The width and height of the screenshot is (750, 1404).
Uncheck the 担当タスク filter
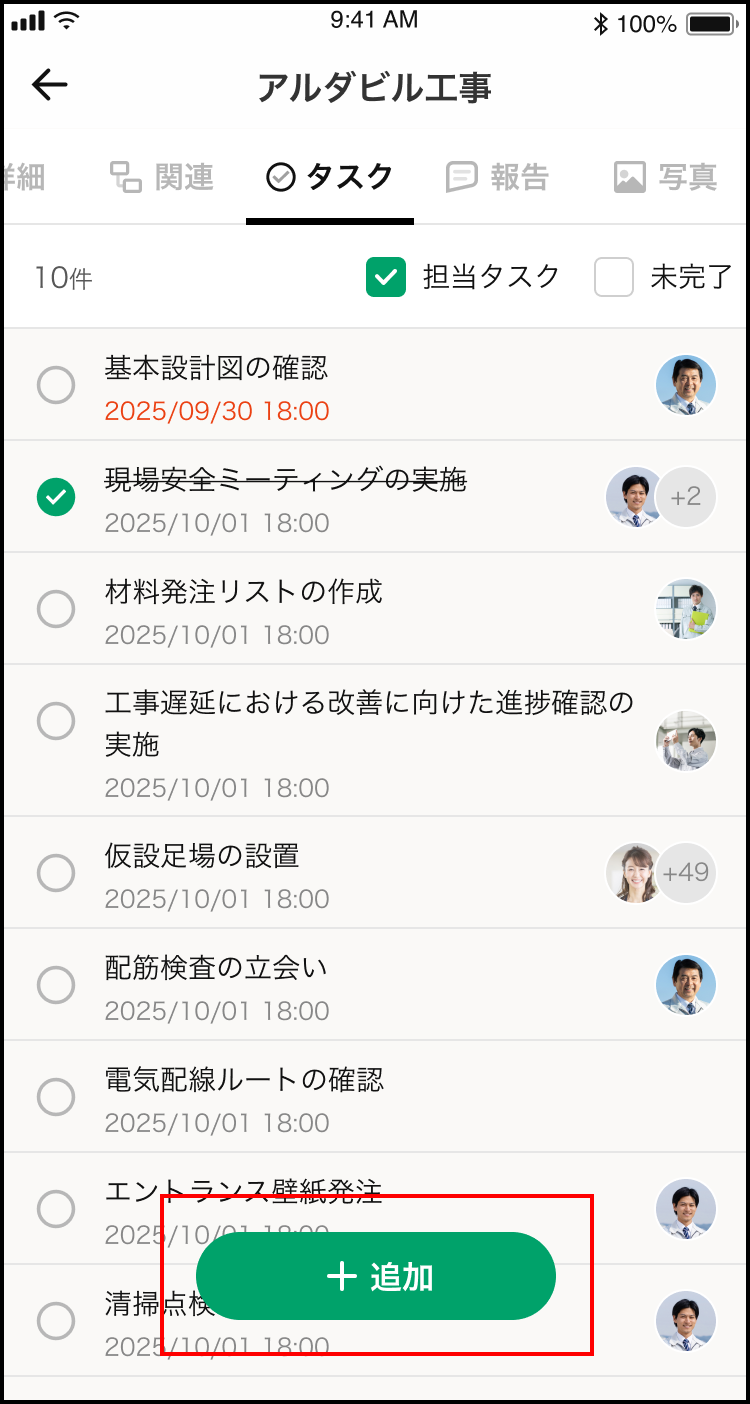click(x=386, y=277)
